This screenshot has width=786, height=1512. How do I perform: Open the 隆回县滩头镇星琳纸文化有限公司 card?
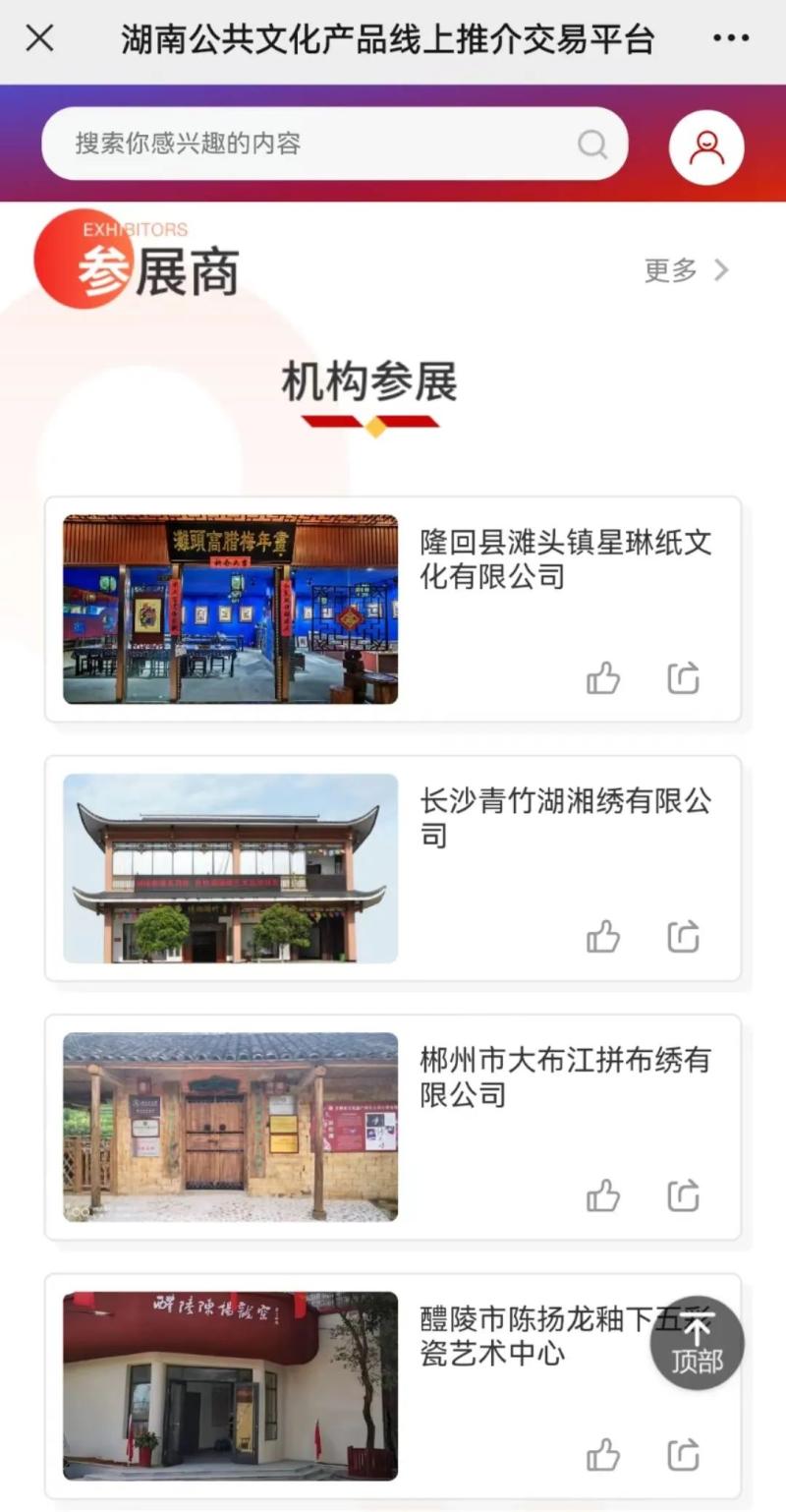564,558
